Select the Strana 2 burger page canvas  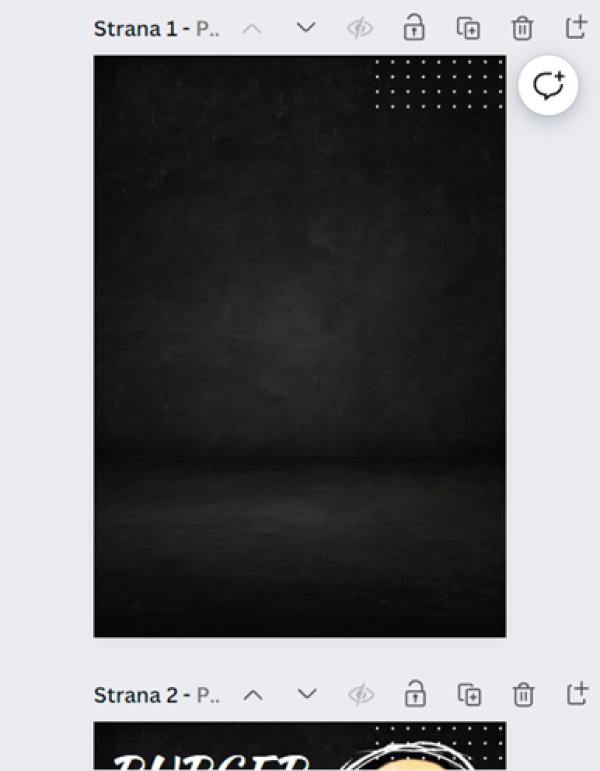coord(299,748)
